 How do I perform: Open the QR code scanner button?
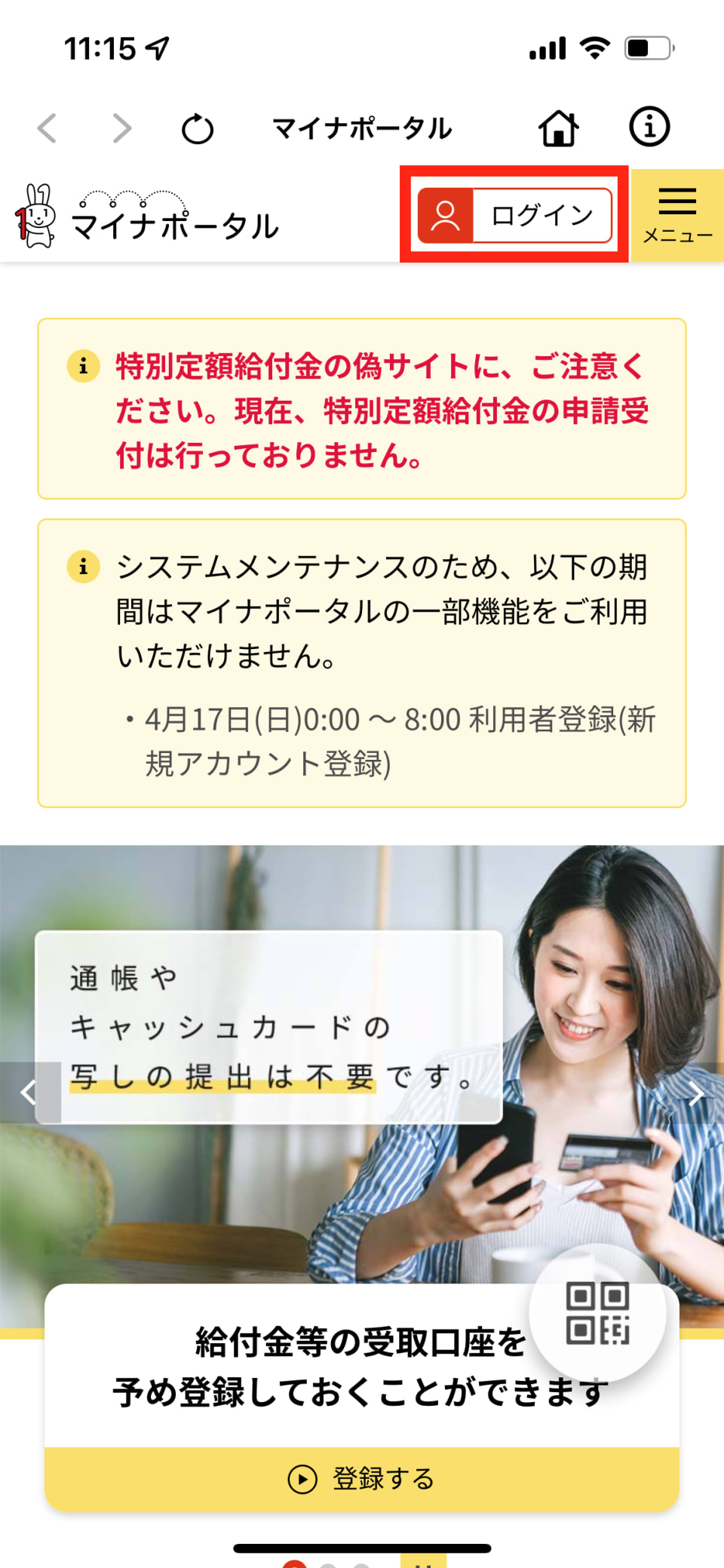pos(597,1313)
